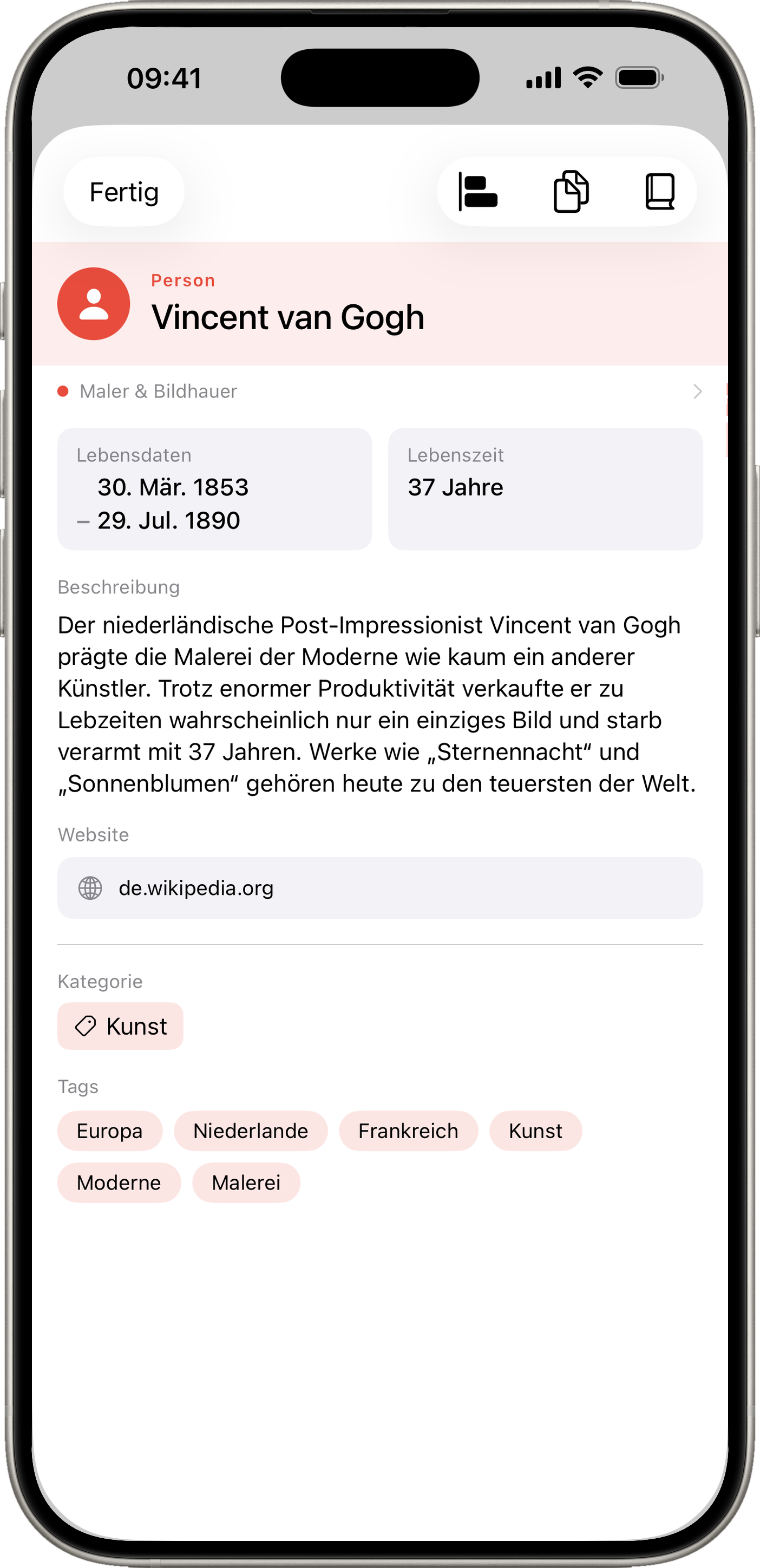Open the Moderne tag

(x=119, y=1182)
